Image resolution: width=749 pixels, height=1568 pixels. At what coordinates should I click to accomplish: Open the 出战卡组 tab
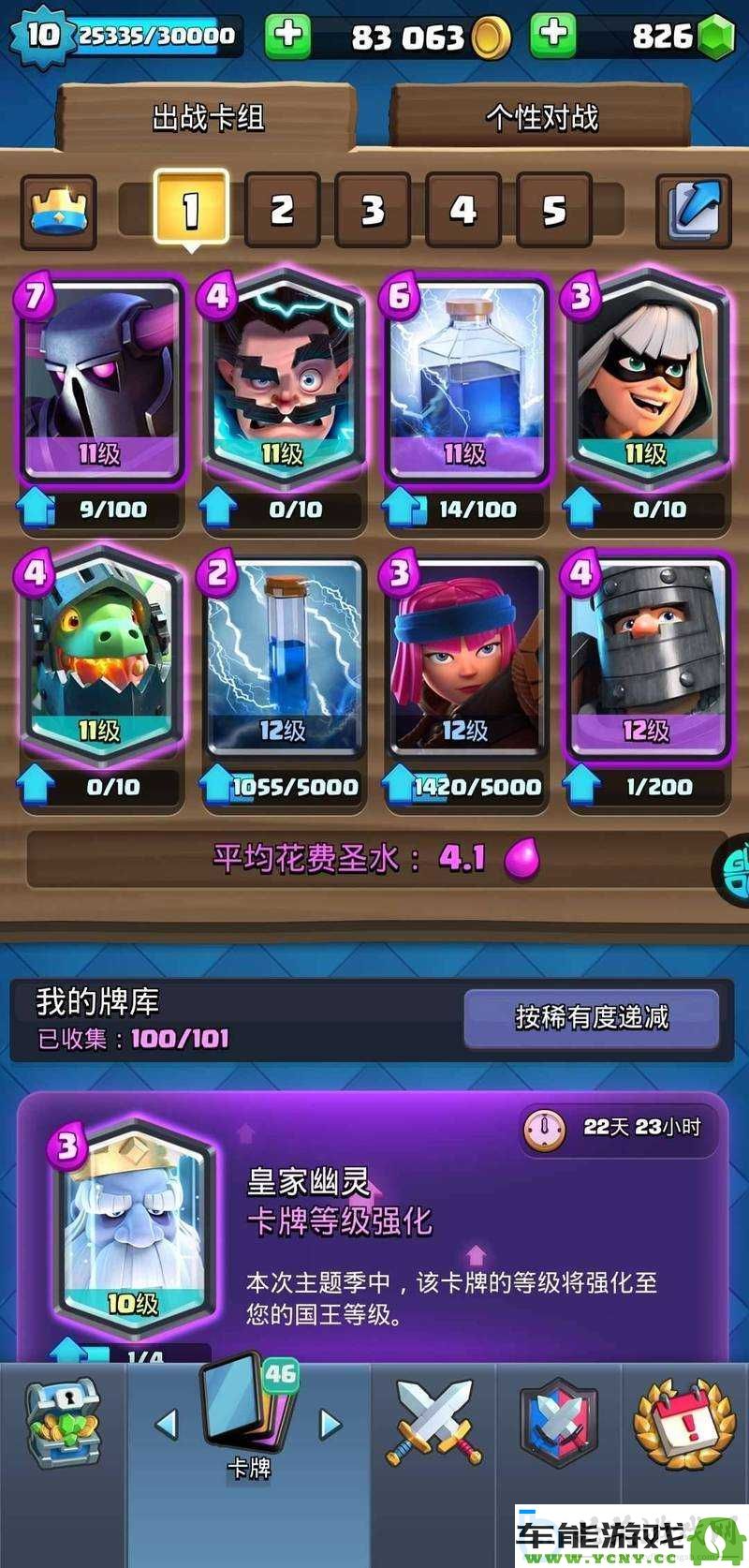[x=207, y=117]
